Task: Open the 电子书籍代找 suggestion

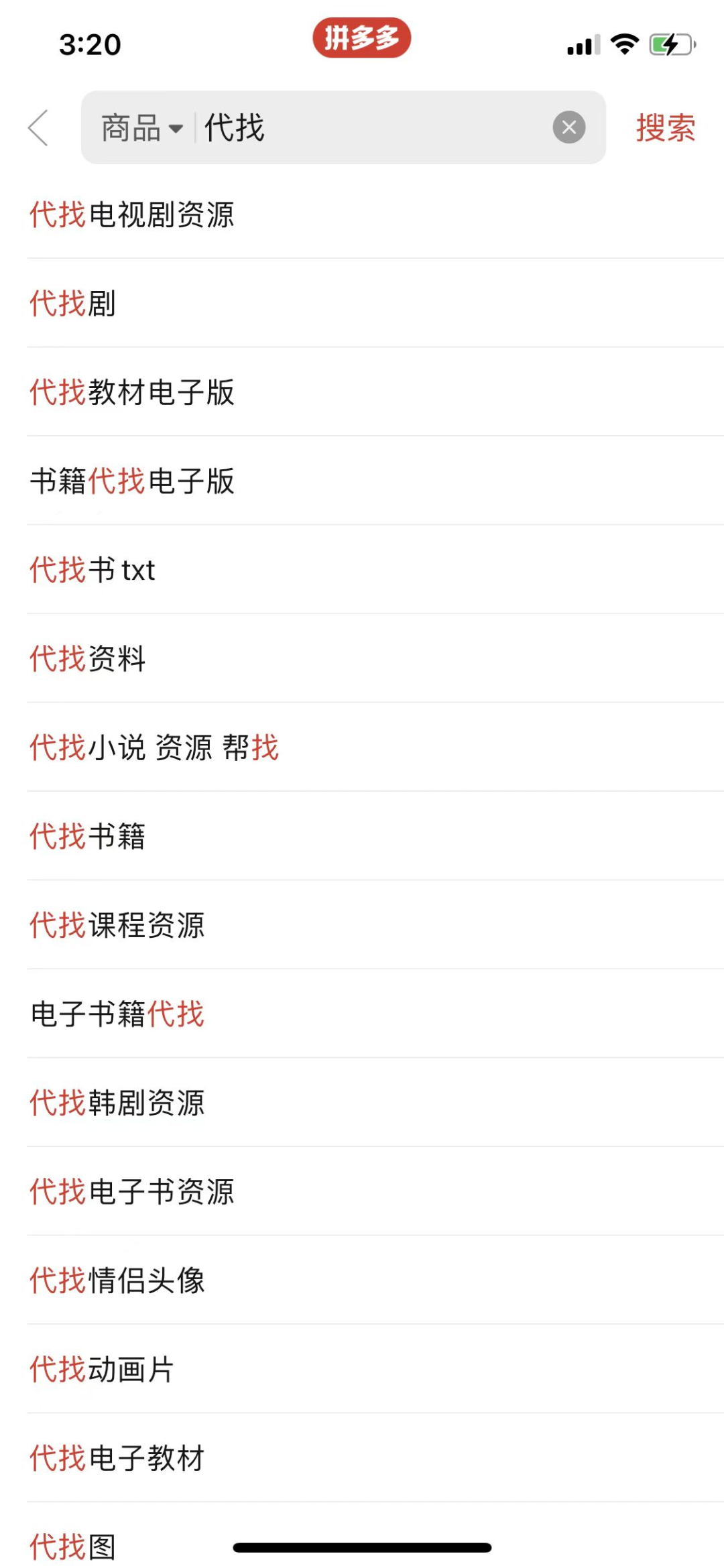Action: pos(118,1014)
